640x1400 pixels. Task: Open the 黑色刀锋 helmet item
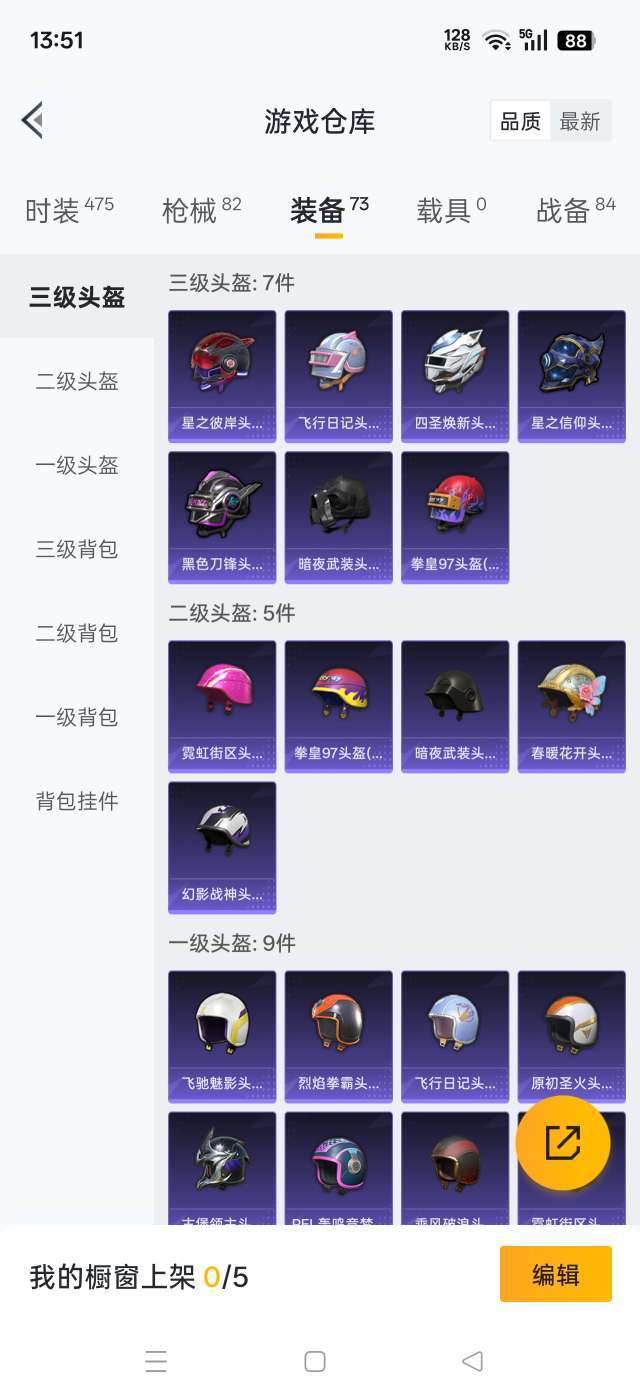[x=222, y=517]
